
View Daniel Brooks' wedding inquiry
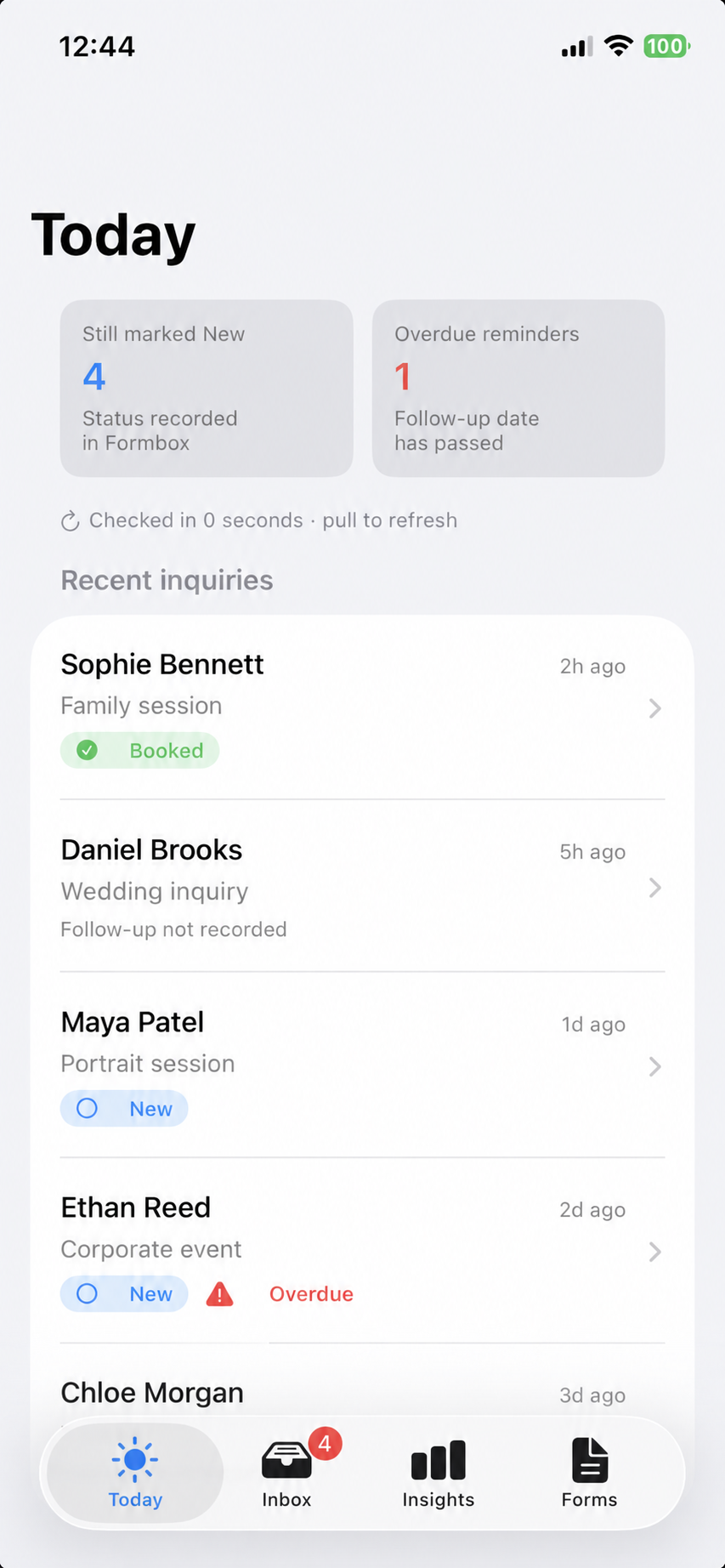pyautogui.click(x=362, y=886)
